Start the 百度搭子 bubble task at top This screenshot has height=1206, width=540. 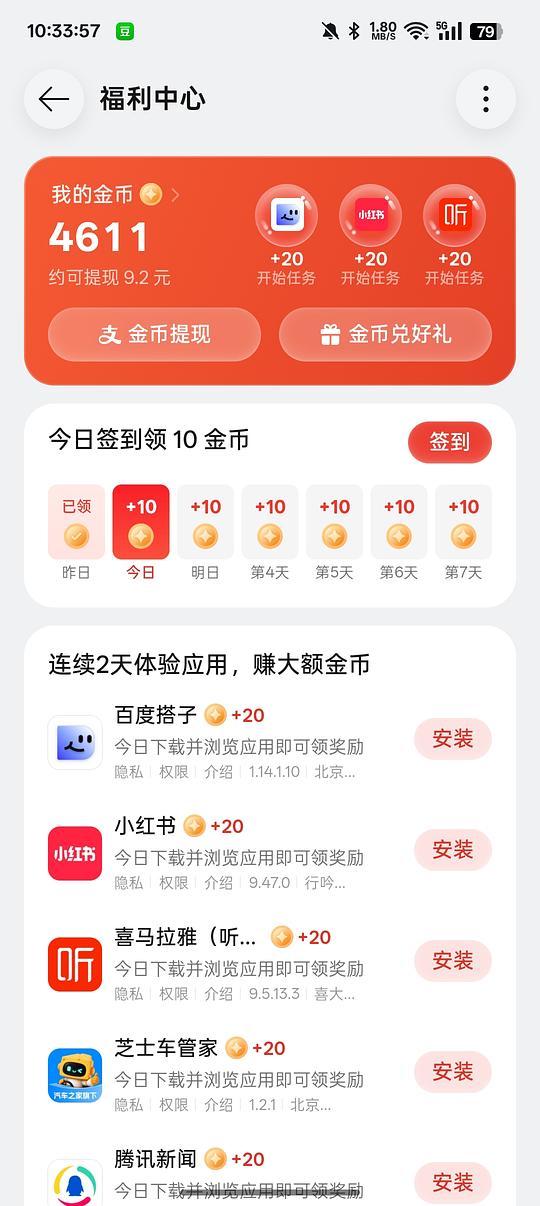[x=286, y=236]
